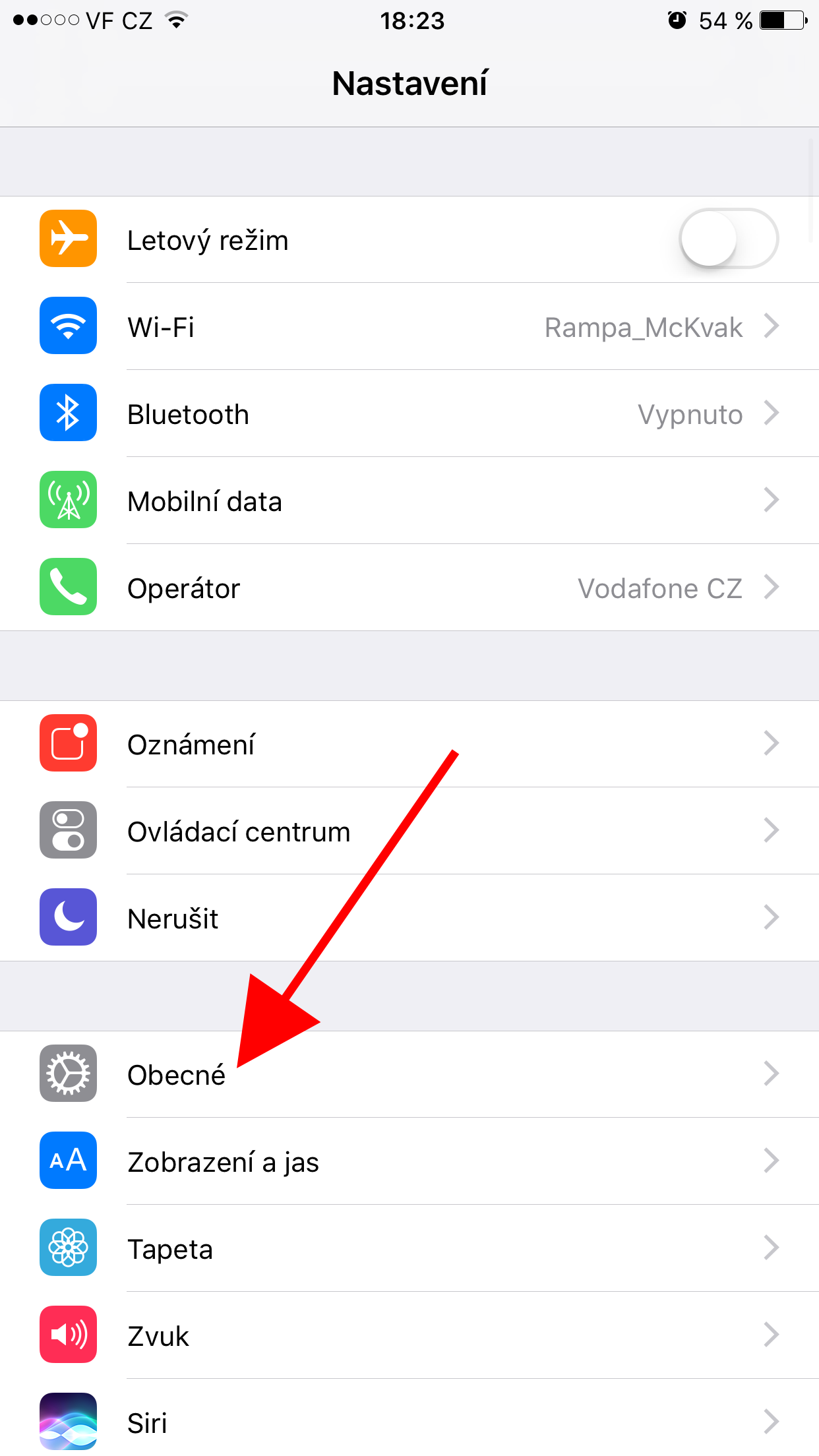Open Wi-Fi settings
This screenshot has width=819, height=1456.
click(x=409, y=327)
